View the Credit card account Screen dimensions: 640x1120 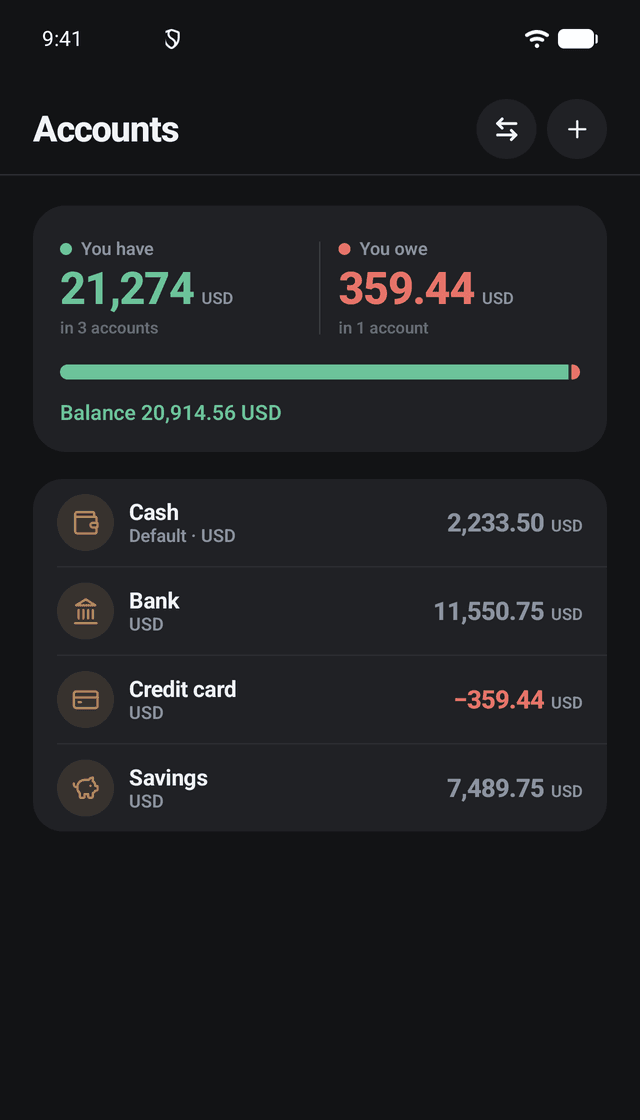(x=320, y=700)
